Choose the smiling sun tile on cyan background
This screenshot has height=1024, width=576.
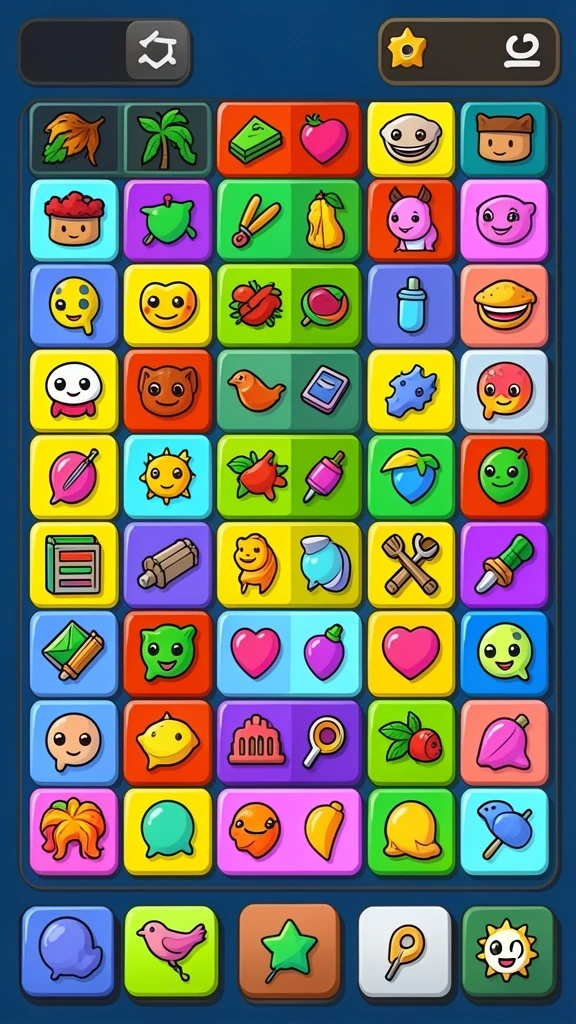(x=167, y=477)
